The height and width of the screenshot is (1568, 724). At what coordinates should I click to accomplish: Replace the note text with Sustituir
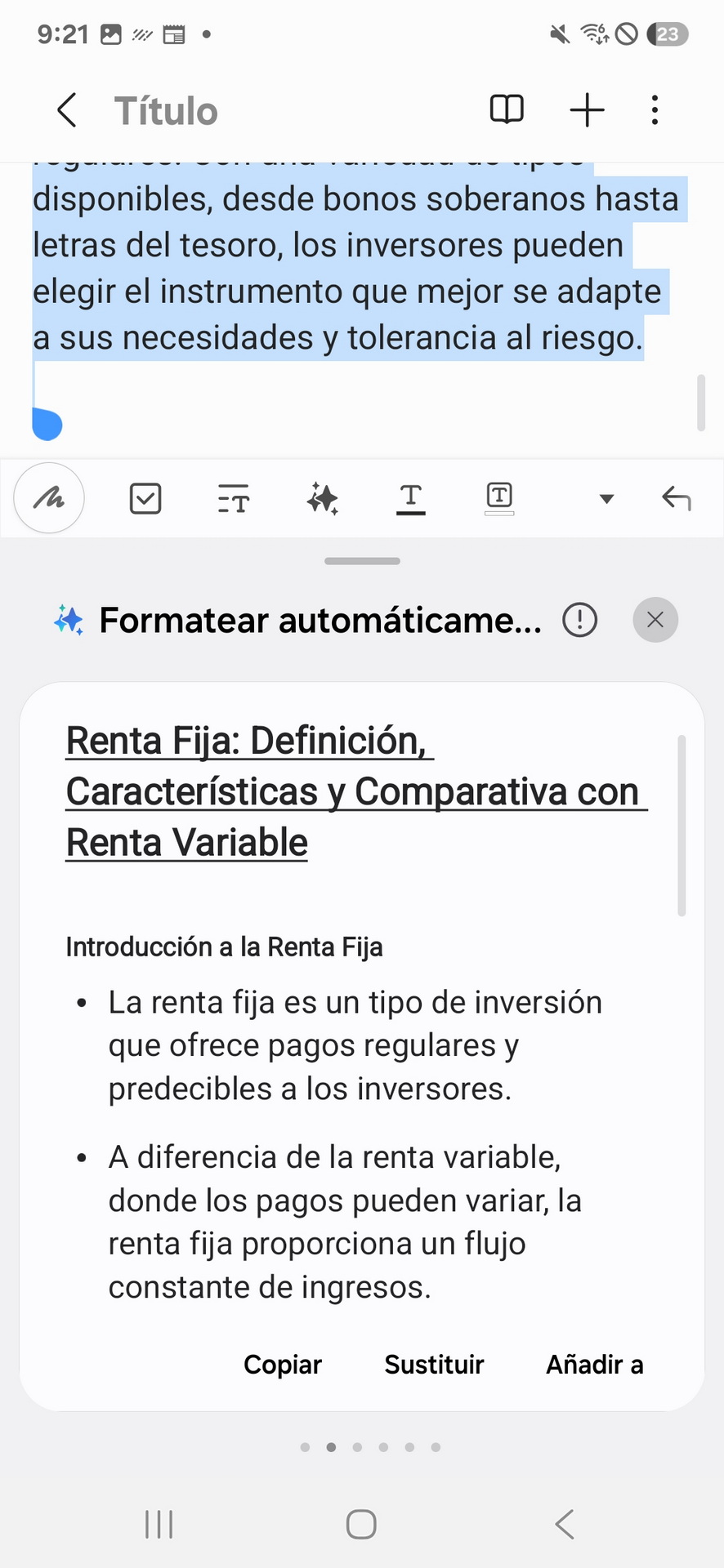pos(434,1365)
